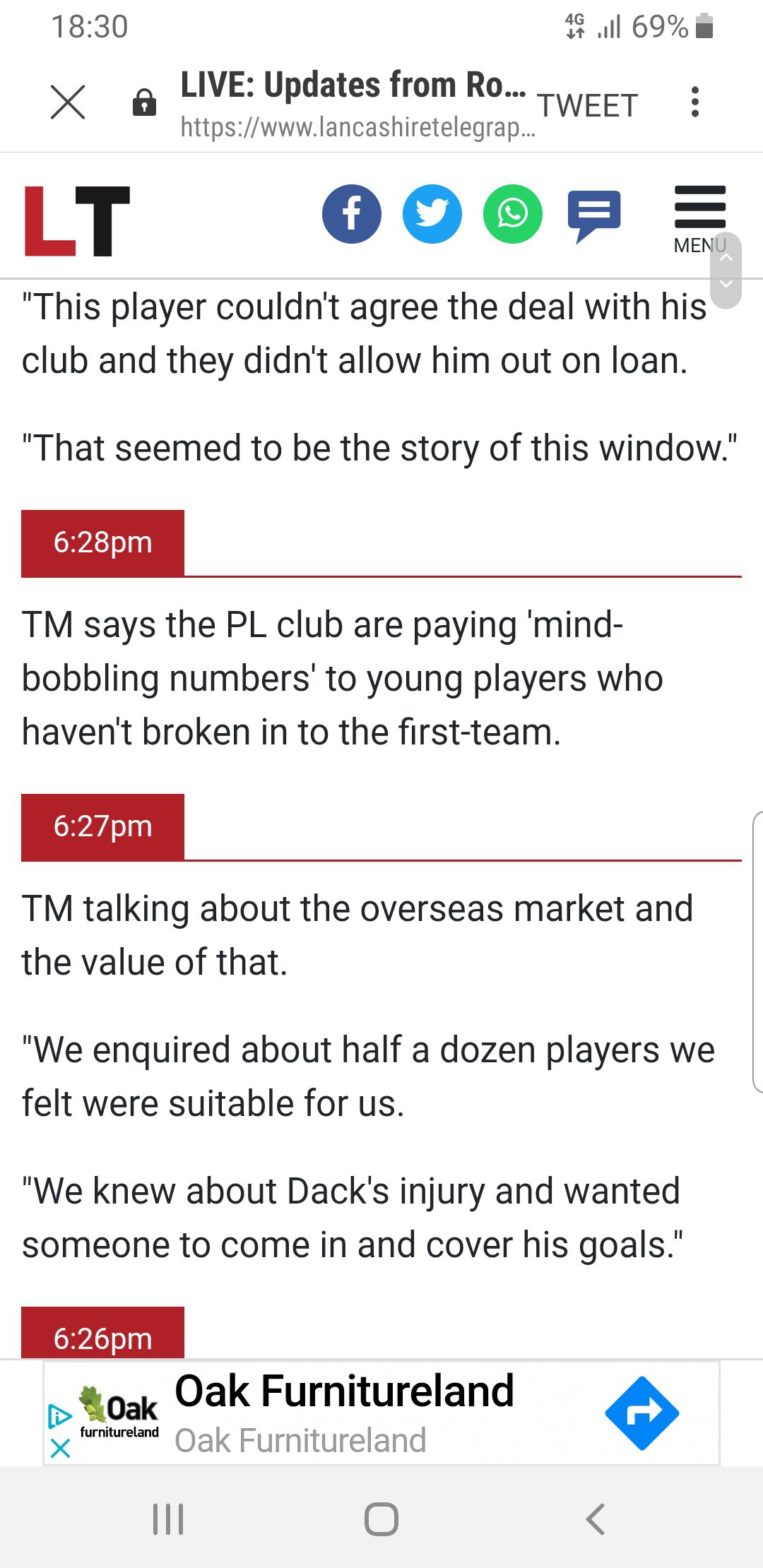Open the ad choices info icon
Viewport: 763px width, 1568px height.
tap(59, 1416)
